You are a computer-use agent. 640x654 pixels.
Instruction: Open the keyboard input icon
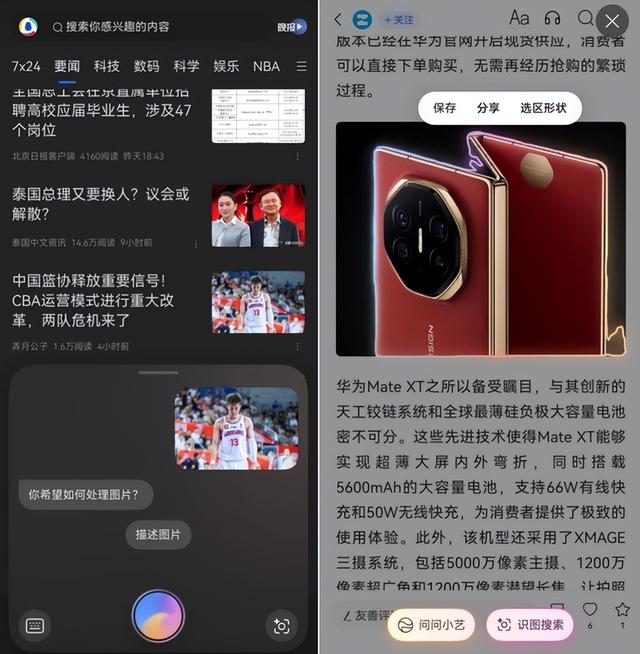click(34, 626)
